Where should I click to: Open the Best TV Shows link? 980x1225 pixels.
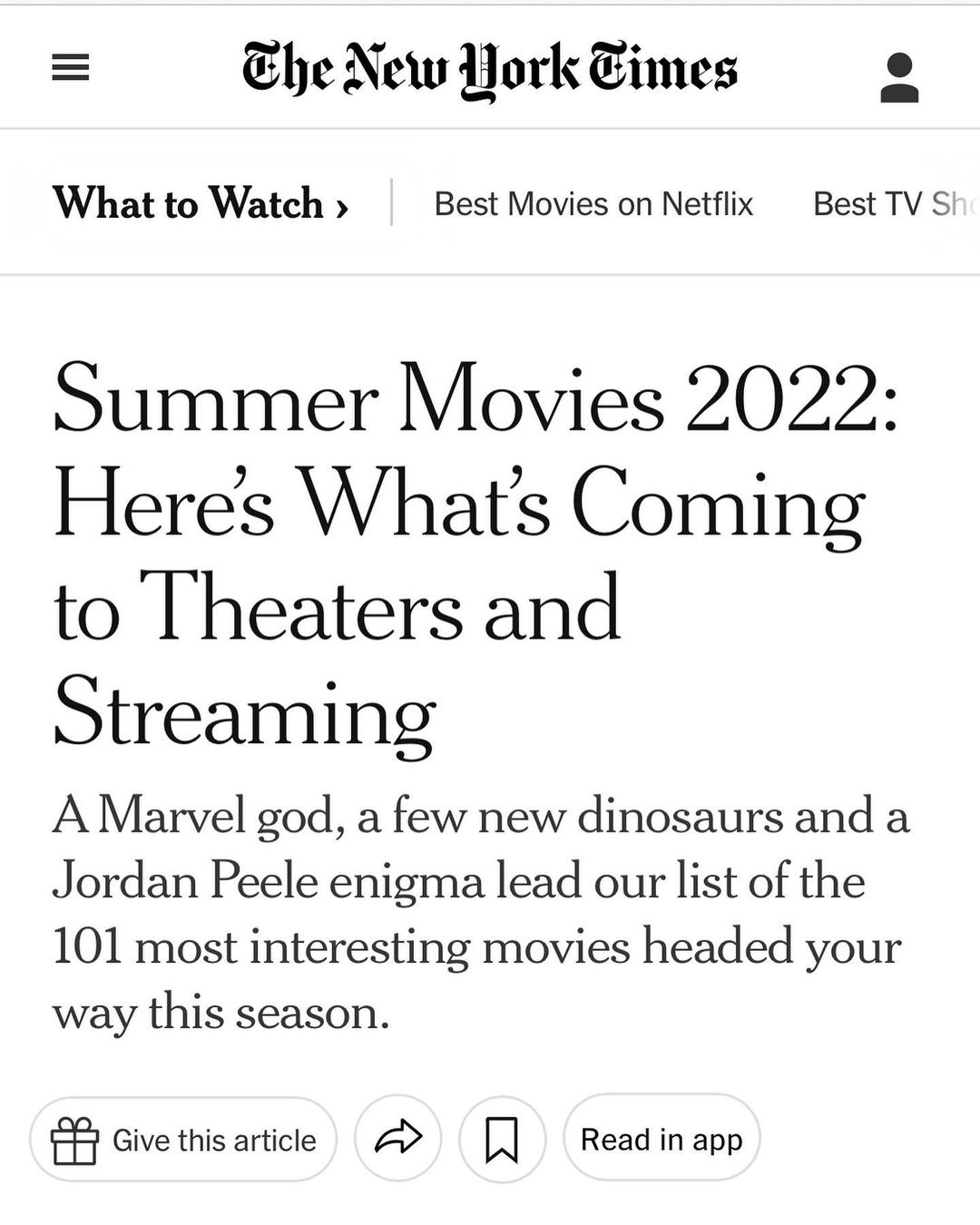[x=893, y=204]
